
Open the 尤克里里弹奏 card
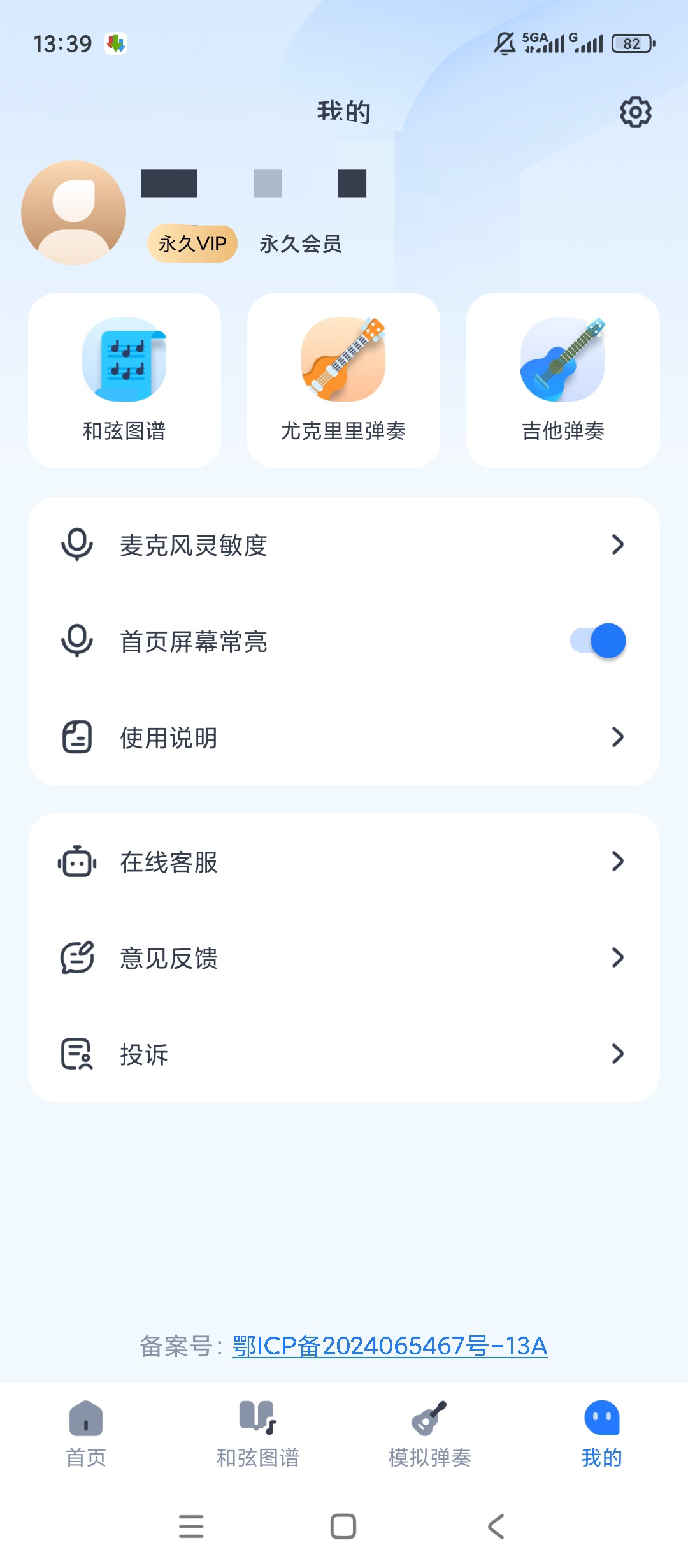point(343,381)
